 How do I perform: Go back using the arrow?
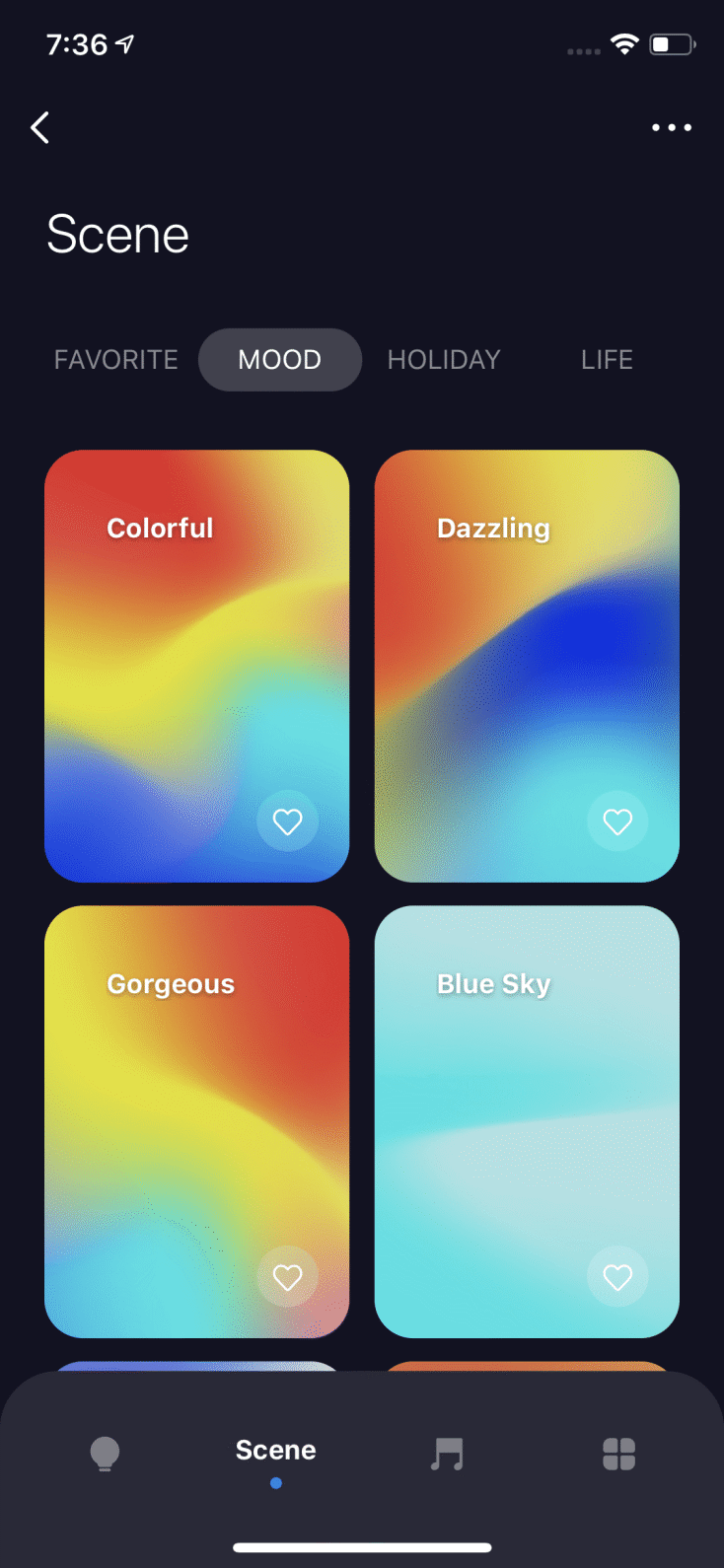[x=40, y=127]
